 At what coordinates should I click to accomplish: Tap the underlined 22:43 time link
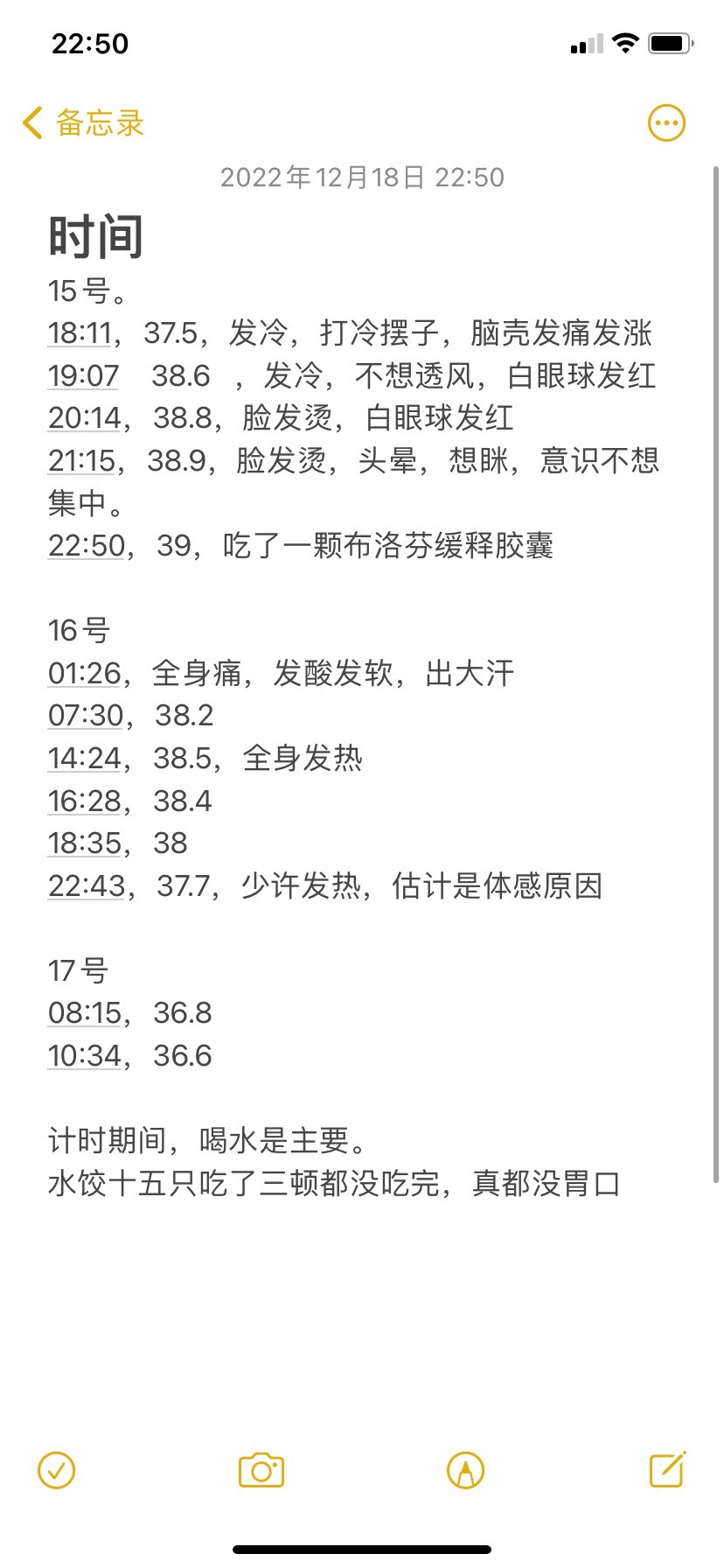coord(87,885)
